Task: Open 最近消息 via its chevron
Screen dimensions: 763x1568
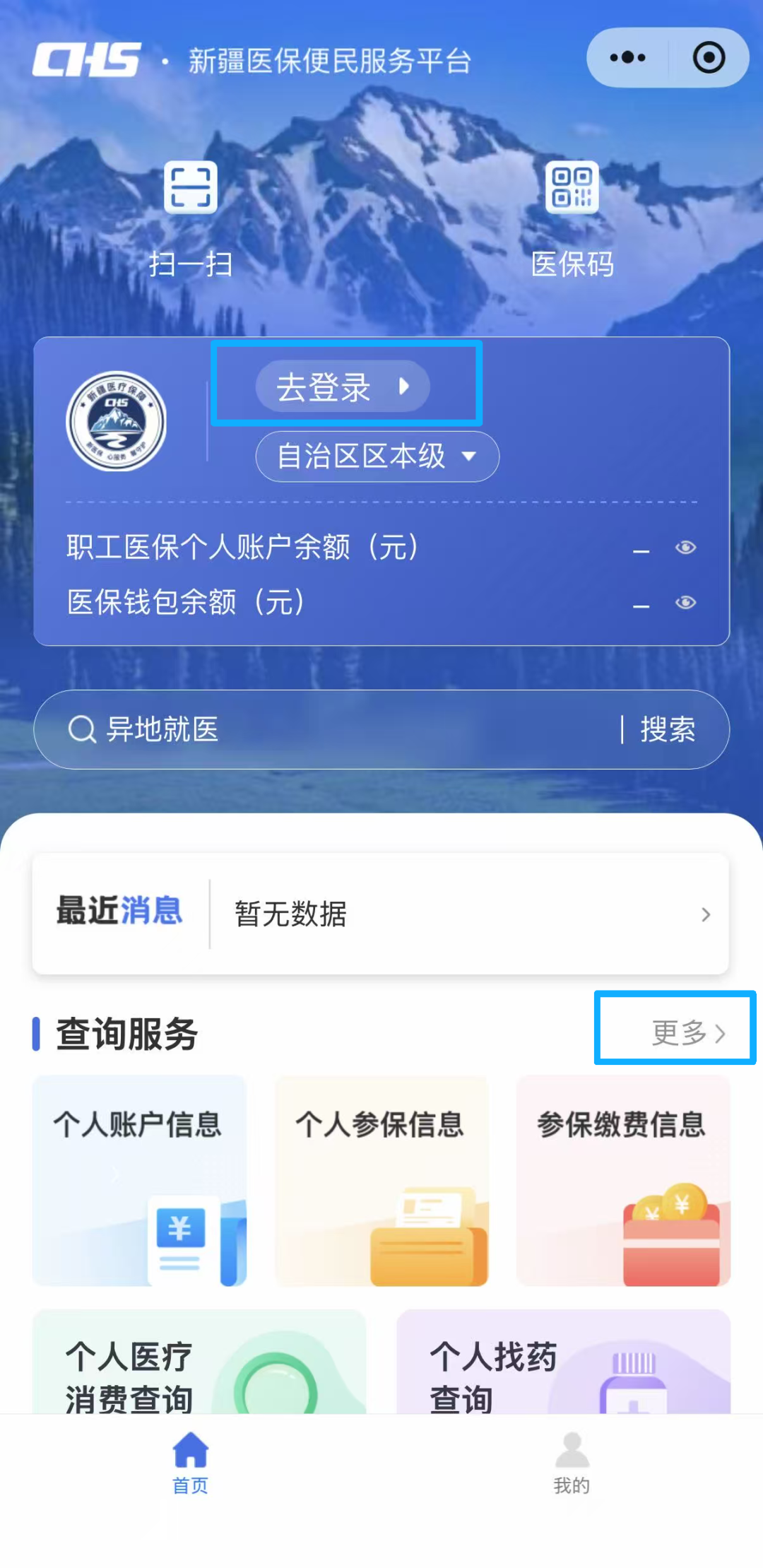Action: point(706,914)
